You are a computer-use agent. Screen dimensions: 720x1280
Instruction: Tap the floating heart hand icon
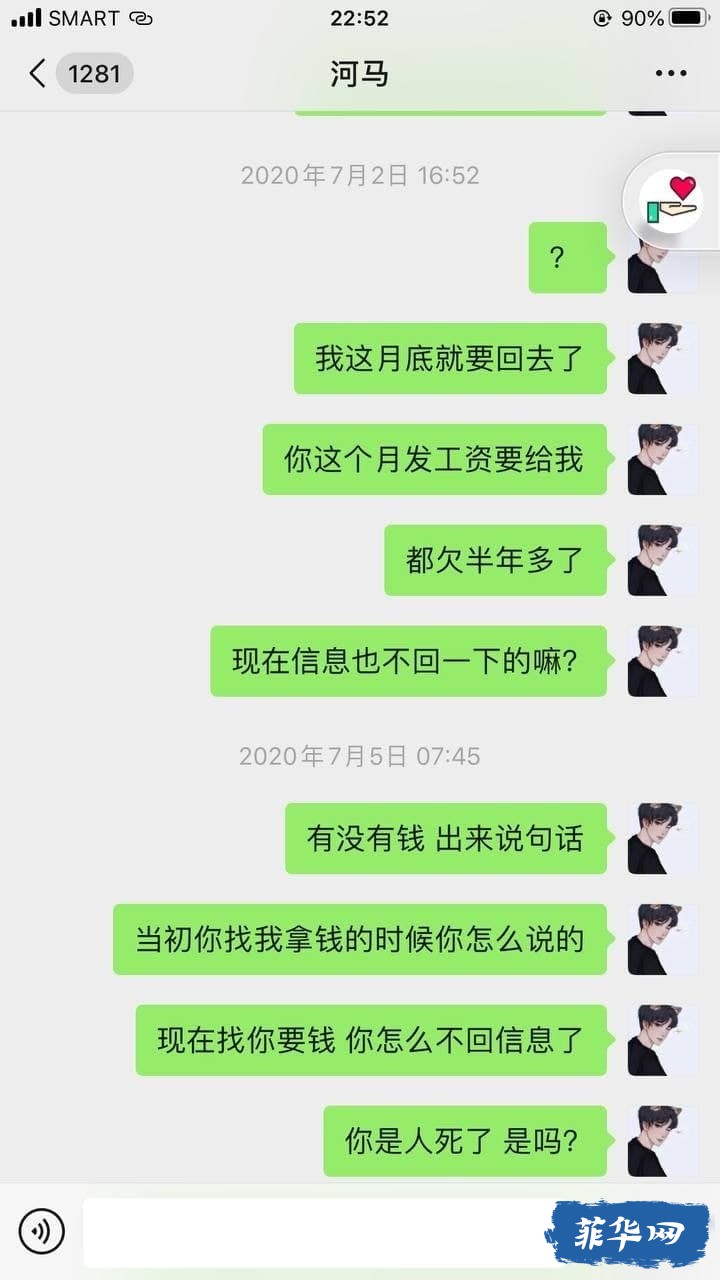pyautogui.click(x=671, y=201)
